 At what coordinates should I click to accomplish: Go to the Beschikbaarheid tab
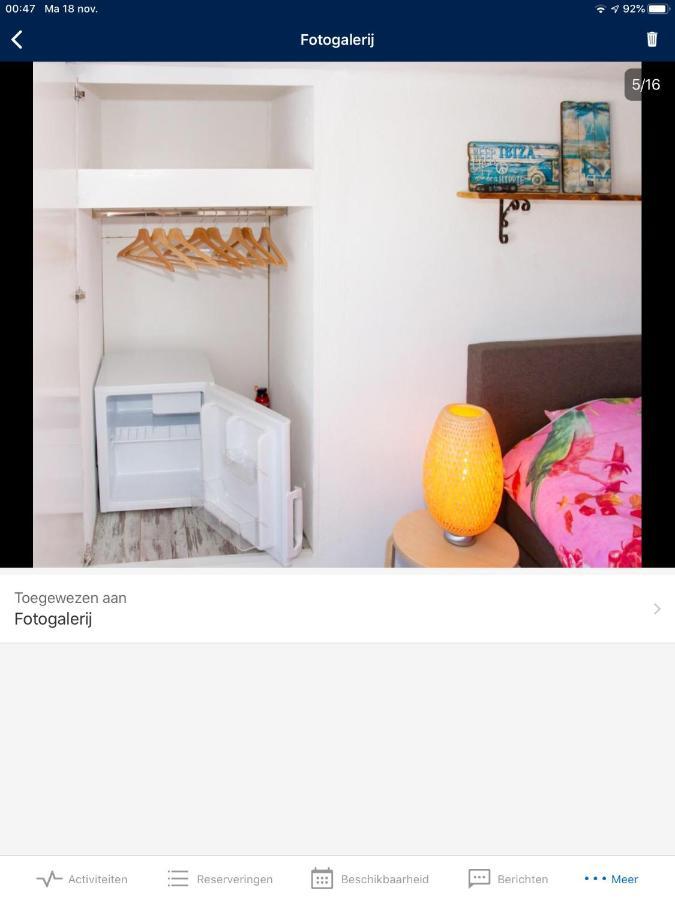[370, 879]
